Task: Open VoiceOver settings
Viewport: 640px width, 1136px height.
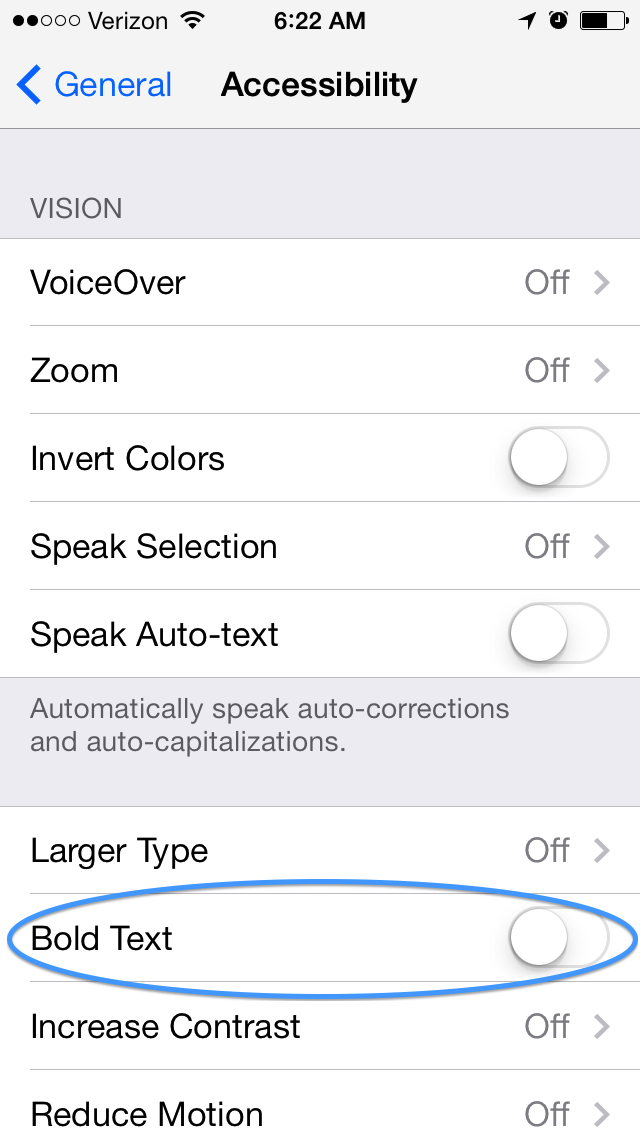Action: pyautogui.click(x=320, y=282)
